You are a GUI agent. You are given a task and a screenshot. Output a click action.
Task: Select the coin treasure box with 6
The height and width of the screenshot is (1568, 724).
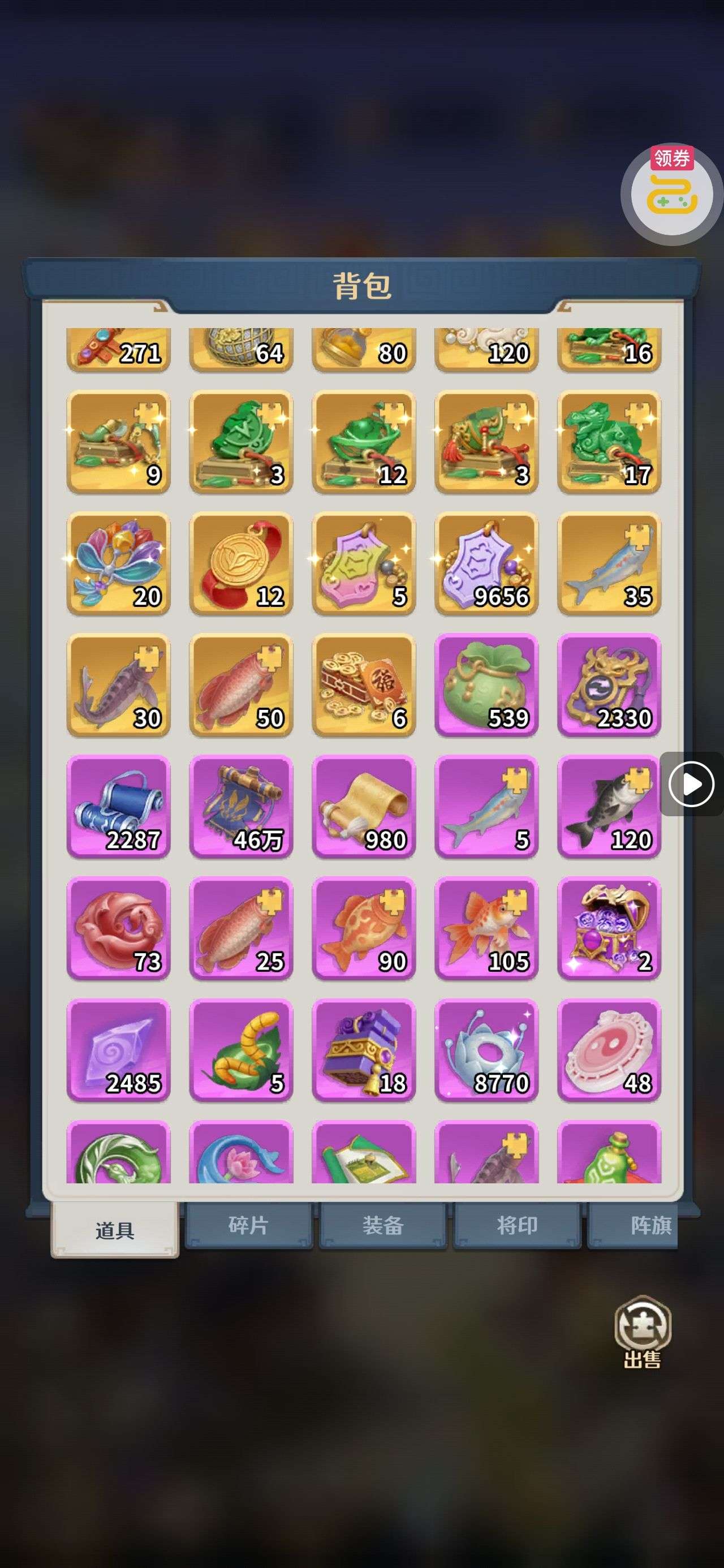[364, 686]
